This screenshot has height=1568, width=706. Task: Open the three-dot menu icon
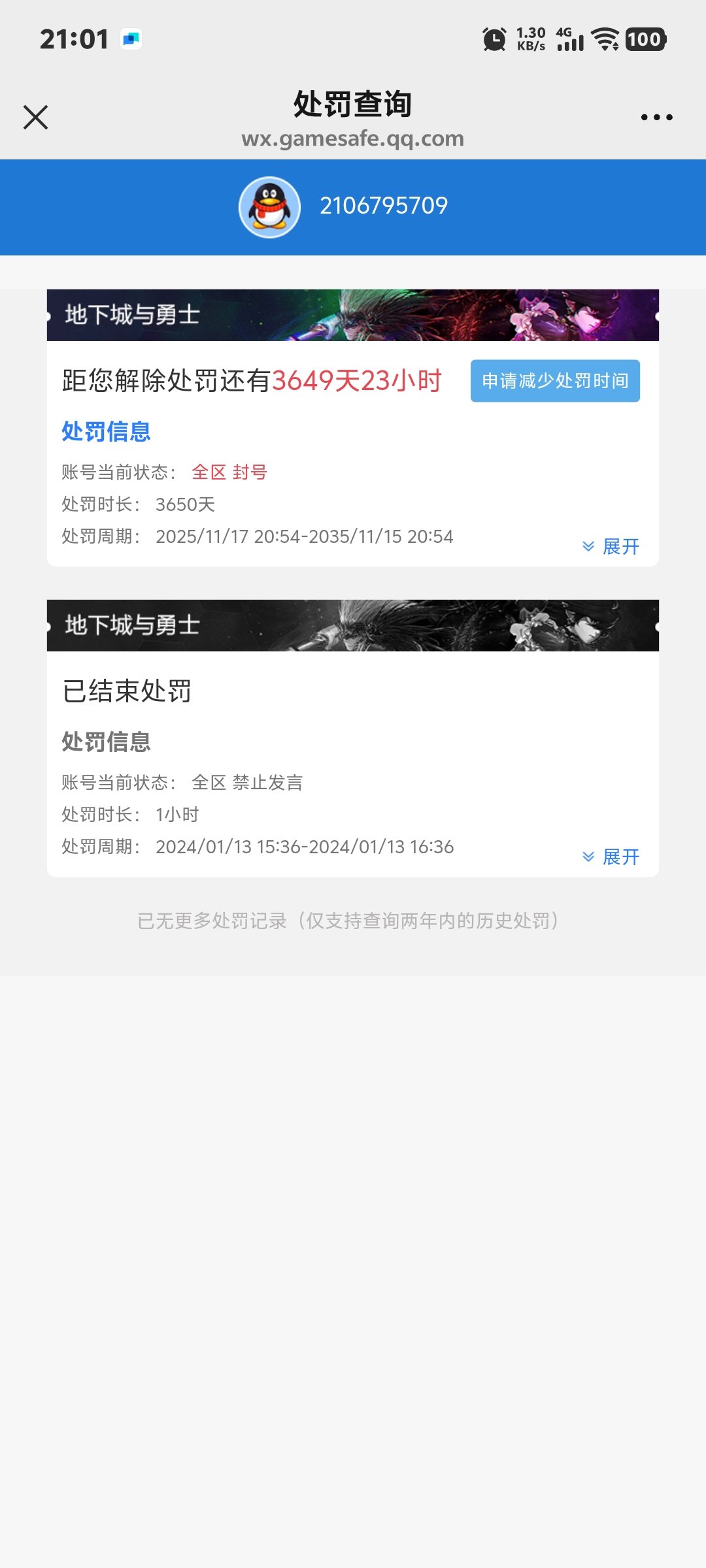(x=658, y=116)
